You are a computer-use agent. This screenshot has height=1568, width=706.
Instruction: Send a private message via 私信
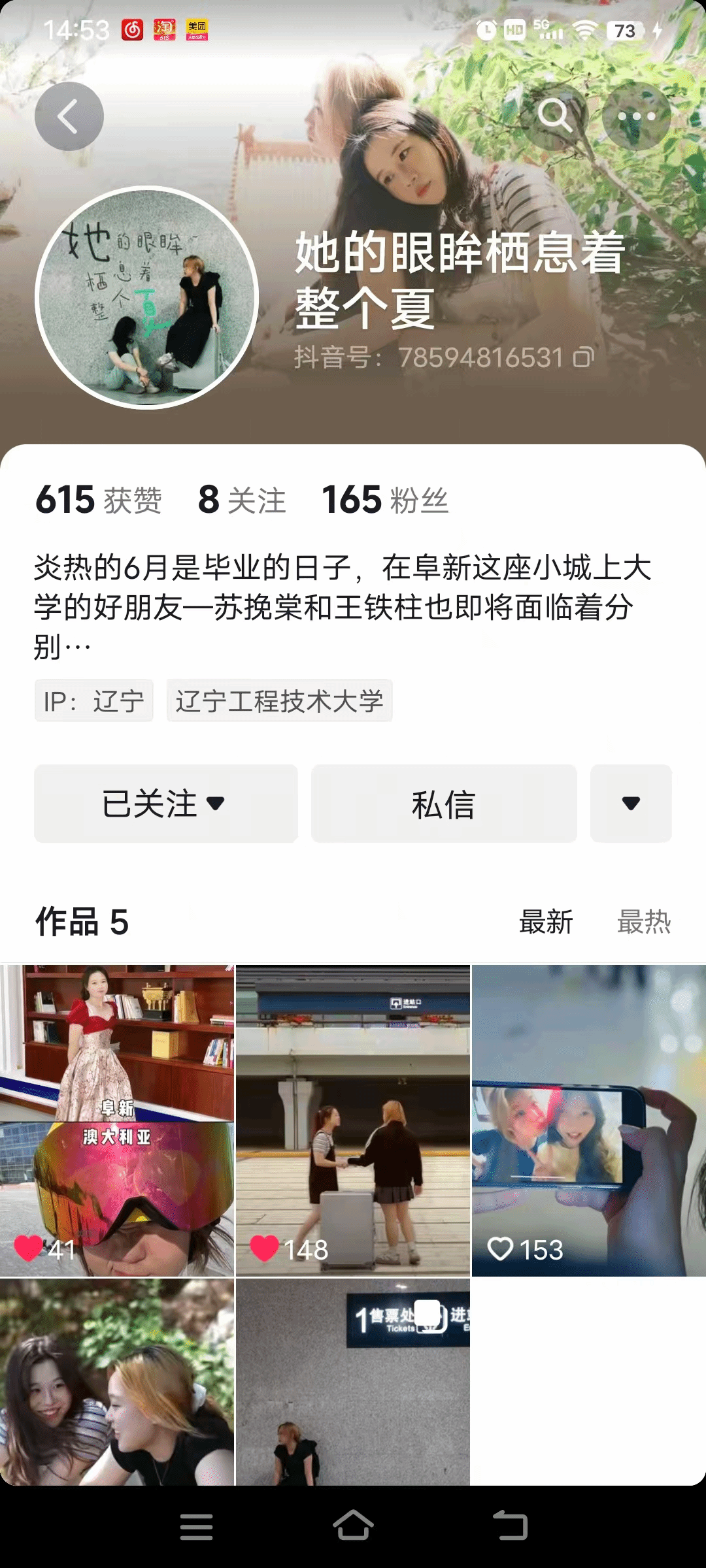444,804
